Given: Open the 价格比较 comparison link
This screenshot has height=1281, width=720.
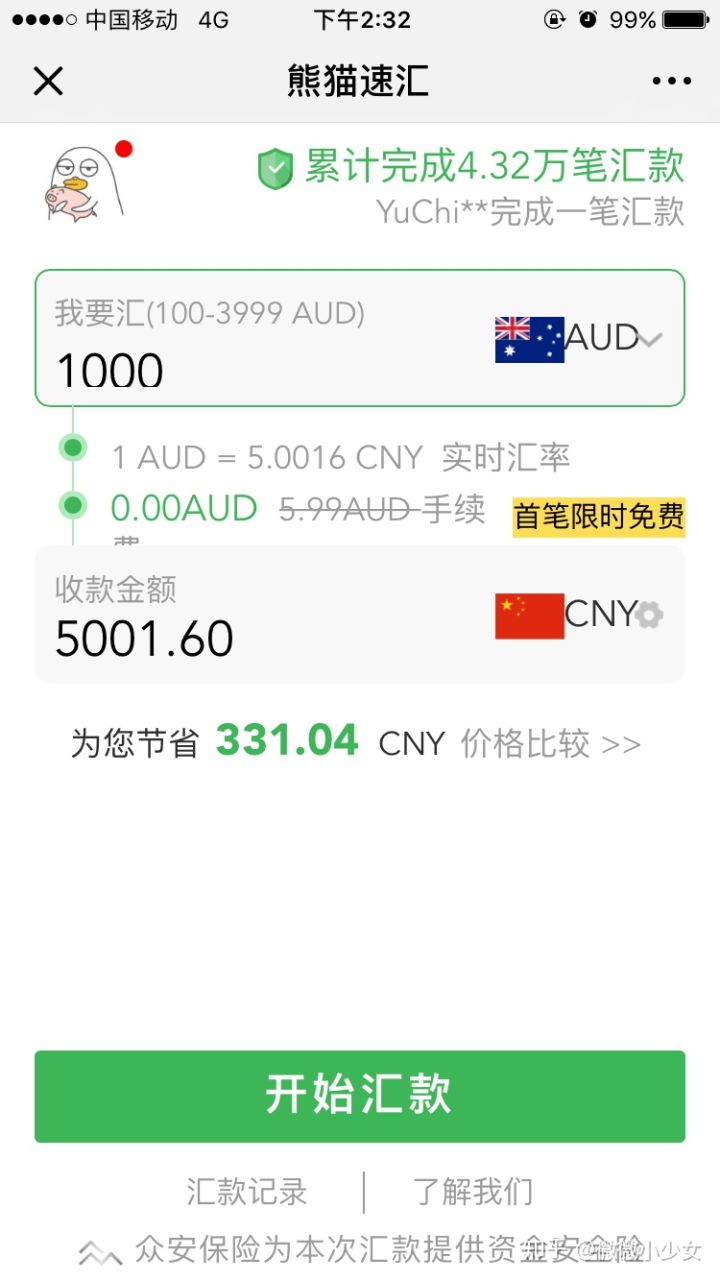Looking at the screenshot, I should (x=553, y=742).
